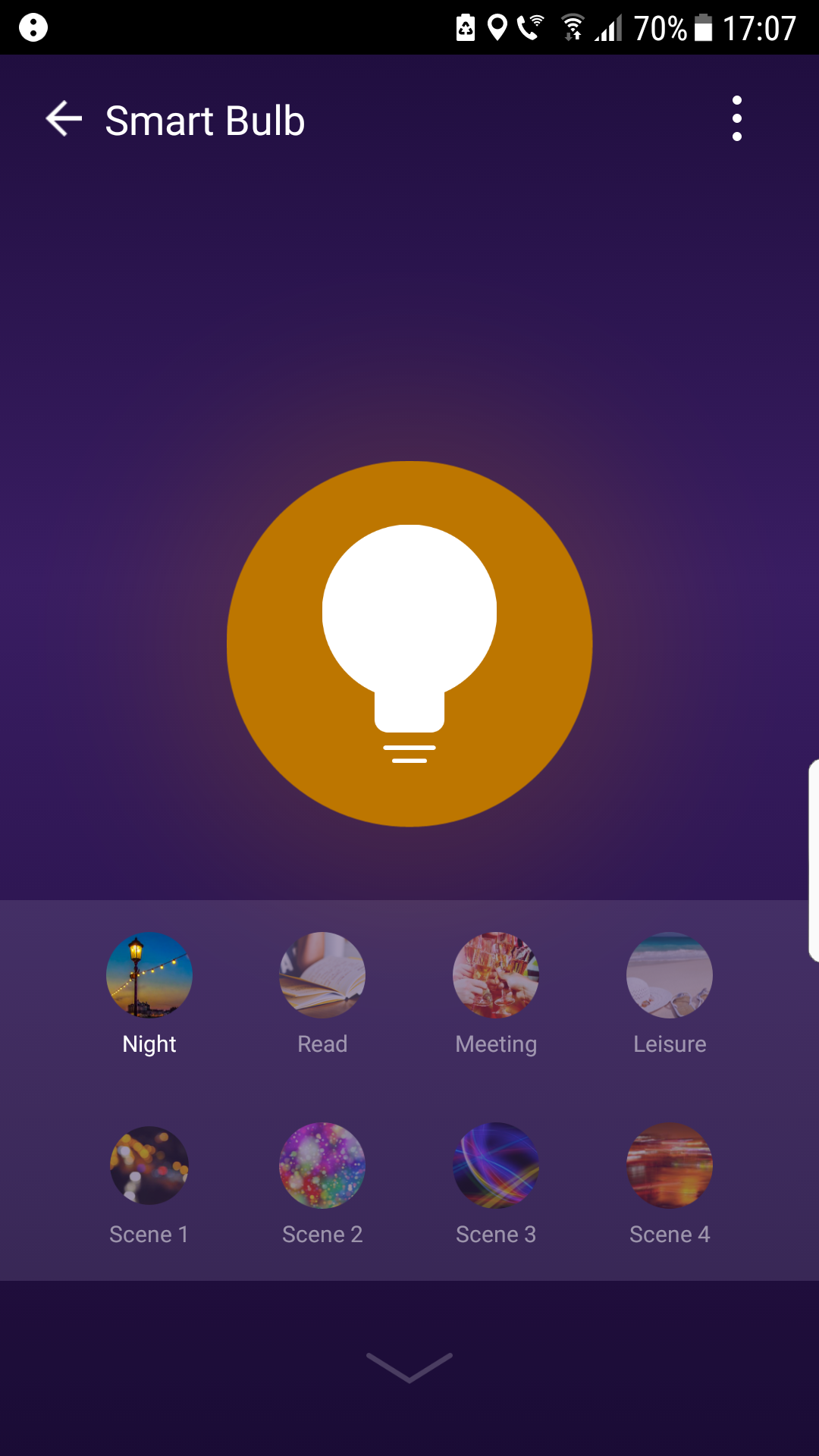This screenshot has height=1456, width=819.
Task: Go back from Smart Bulb screen
Action: pyautogui.click(x=64, y=119)
